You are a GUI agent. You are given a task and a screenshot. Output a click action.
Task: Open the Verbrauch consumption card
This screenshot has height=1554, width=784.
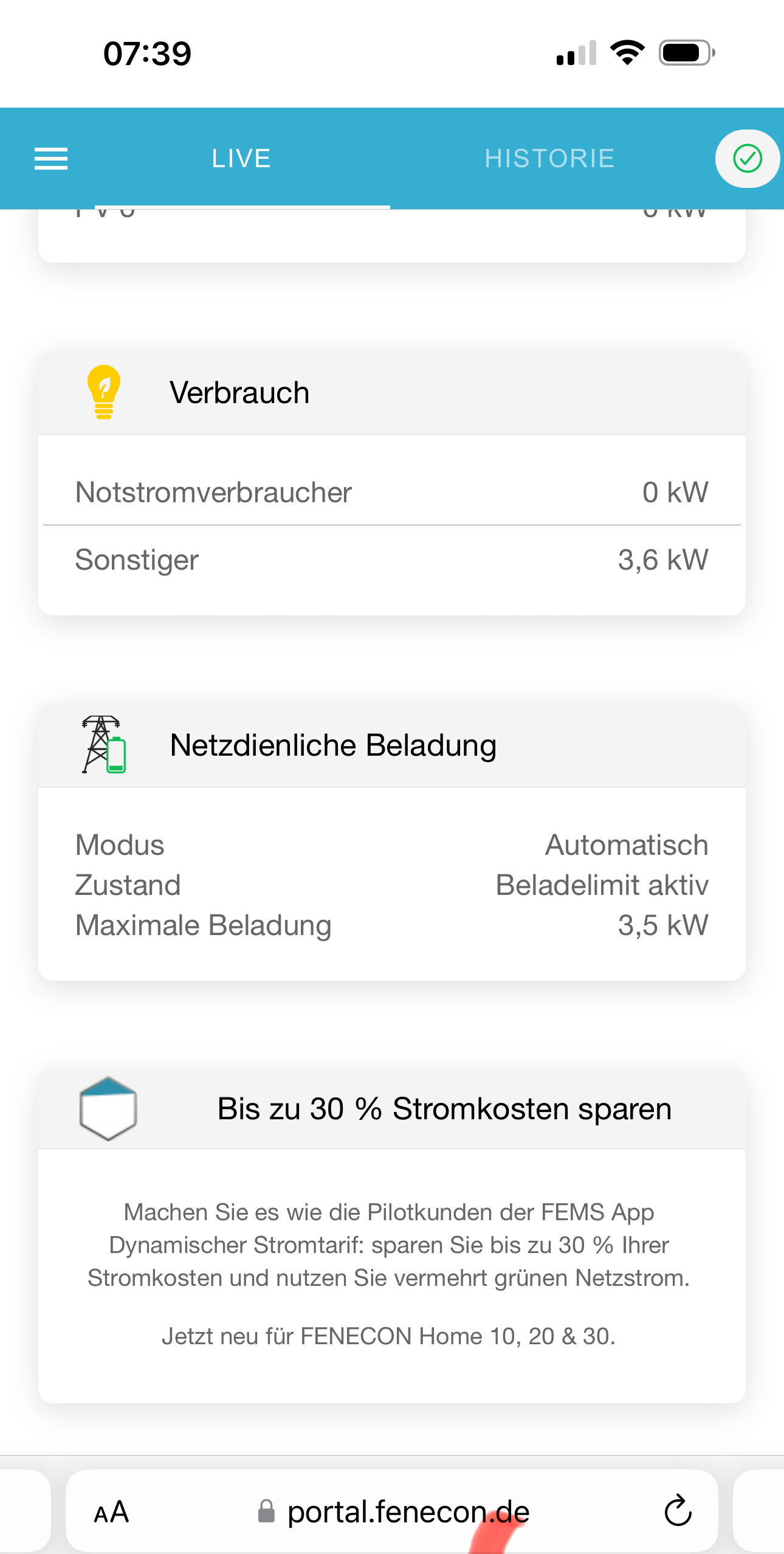pyautogui.click(x=391, y=393)
